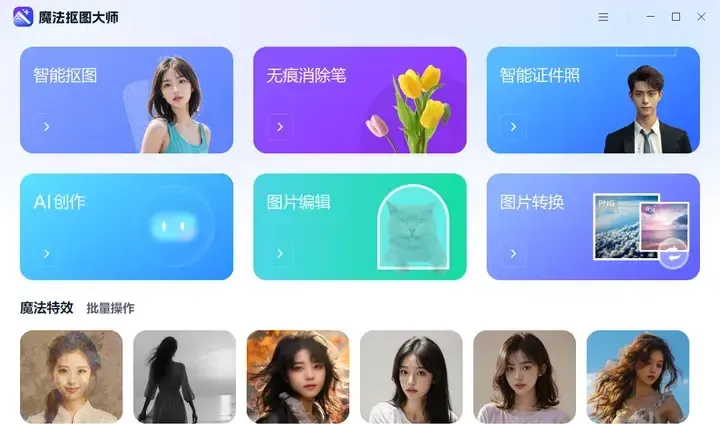The image size is (720, 424).
Task: Open the 智能抠图 card
Action: [x=126, y=100]
